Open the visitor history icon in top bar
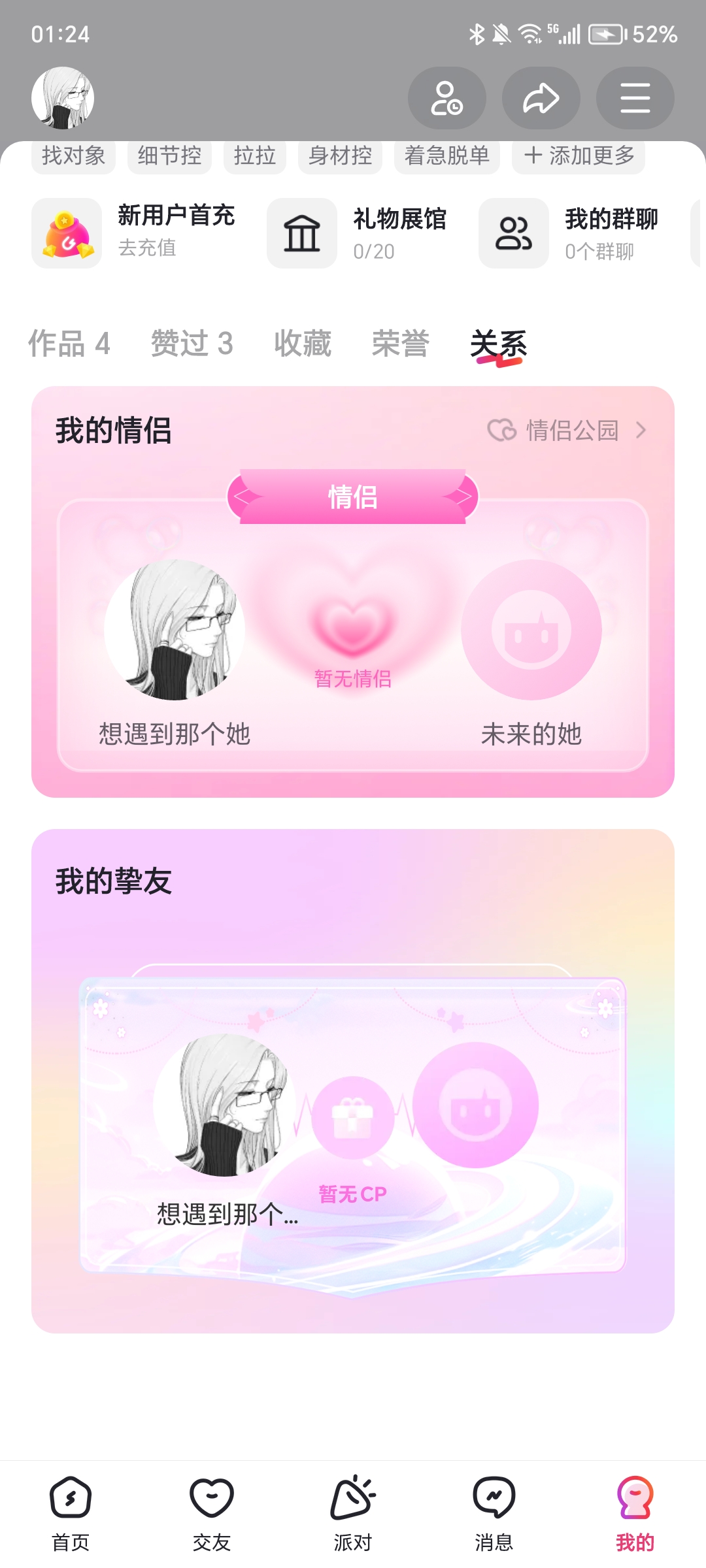 tap(447, 98)
